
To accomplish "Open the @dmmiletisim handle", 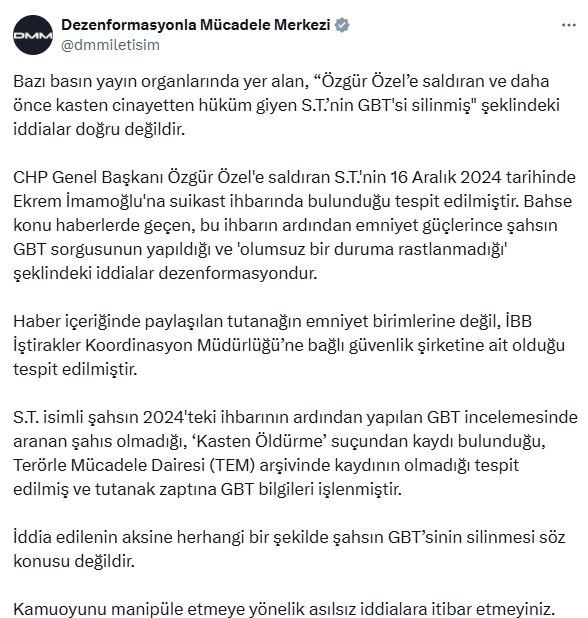I will click(110, 45).
